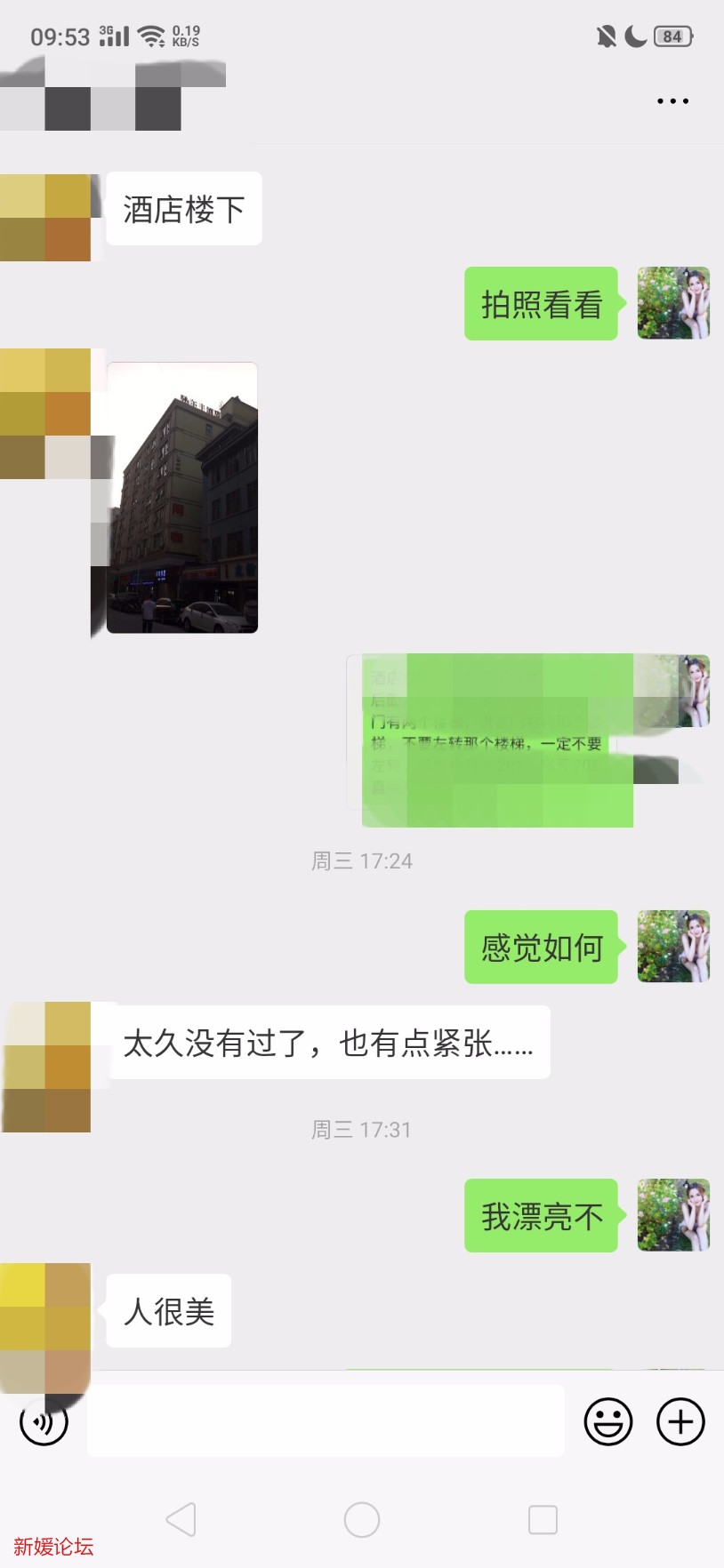Tap the message text input field
The image size is (724, 1568).
326,1420
